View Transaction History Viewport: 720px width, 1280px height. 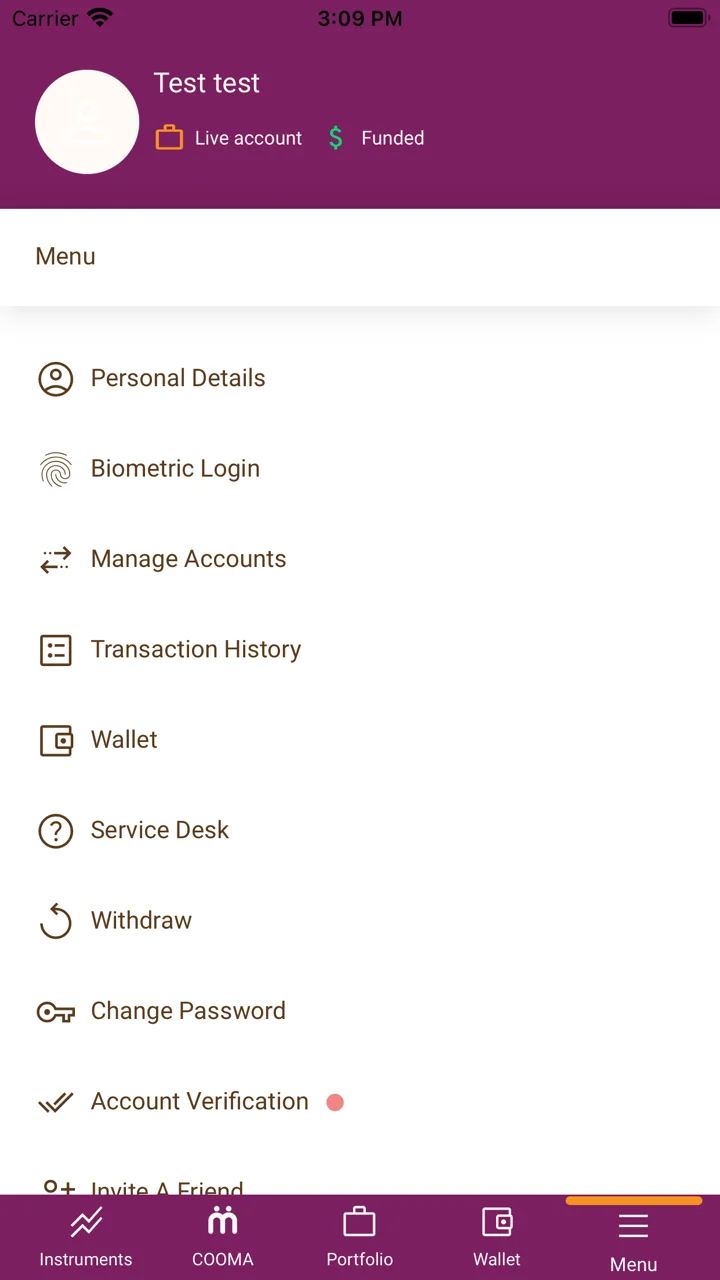pyautogui.click(x=195, y=650)
